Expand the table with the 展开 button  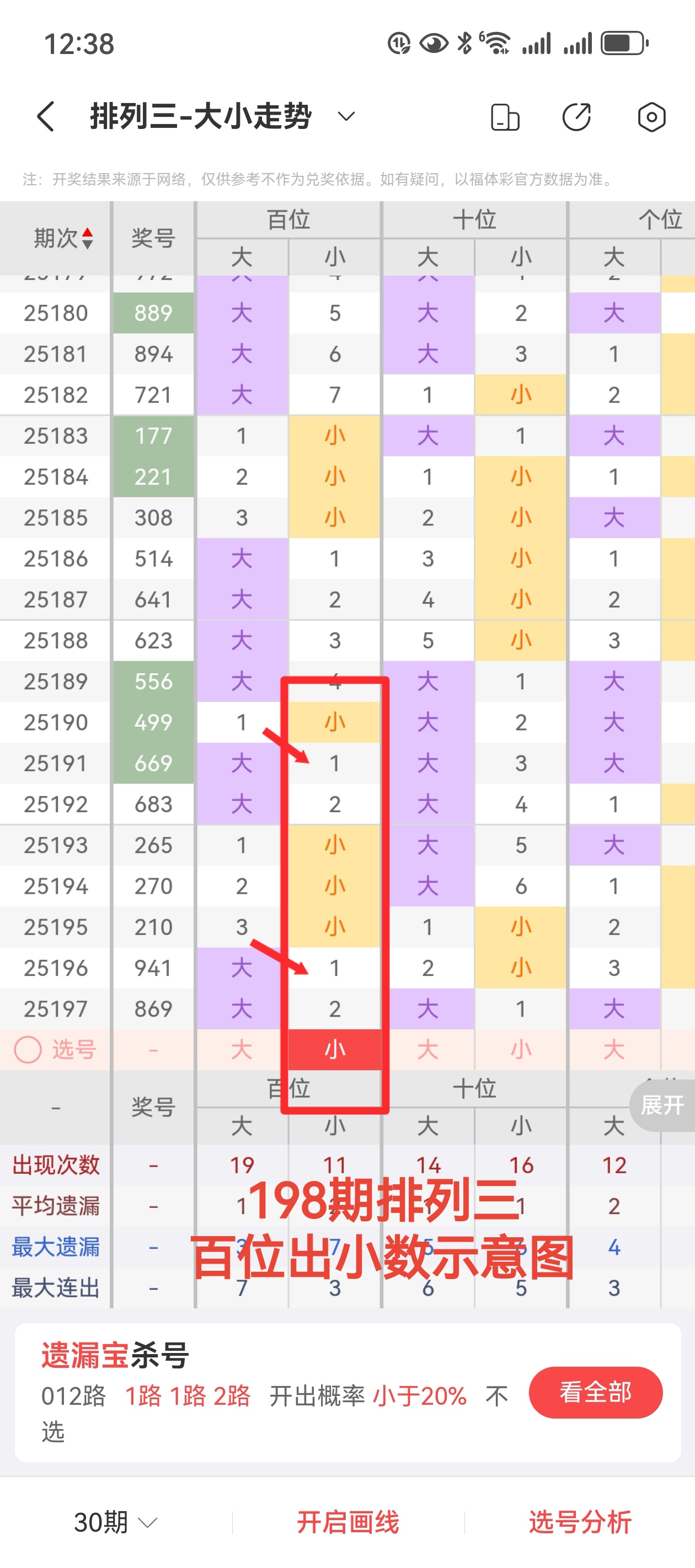point(662,1105)
